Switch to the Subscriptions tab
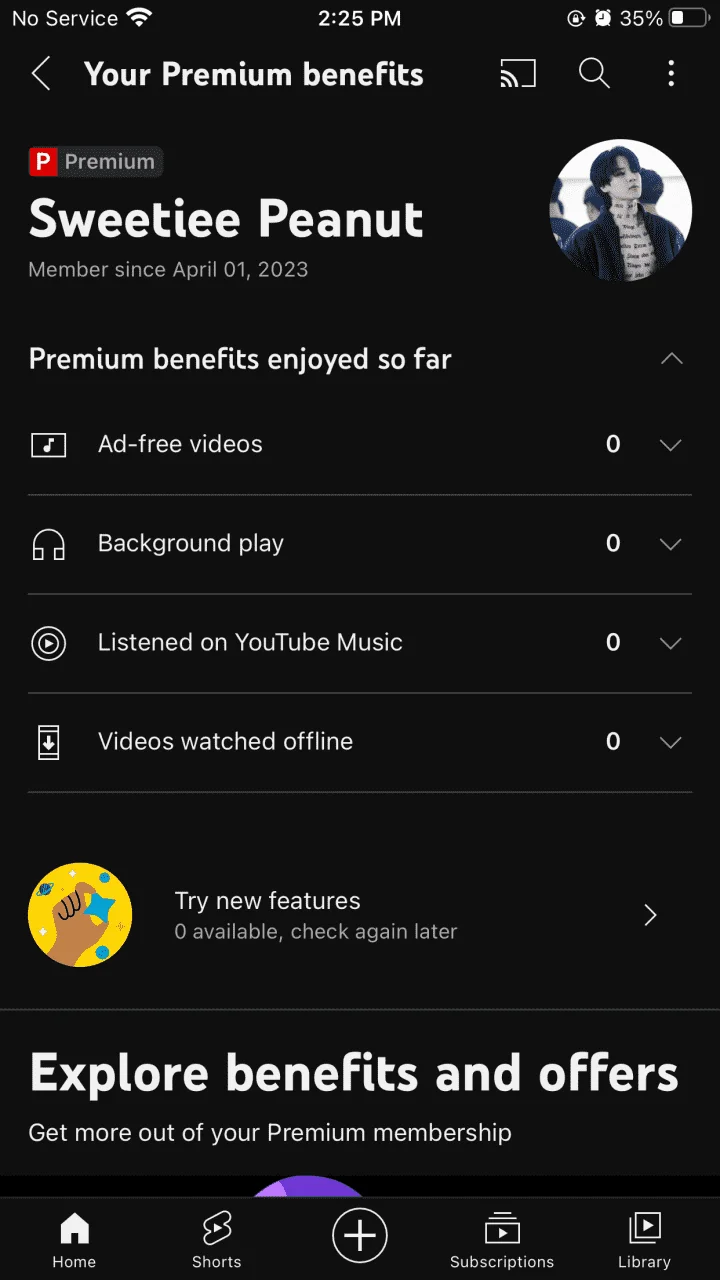 point(502,1240)
